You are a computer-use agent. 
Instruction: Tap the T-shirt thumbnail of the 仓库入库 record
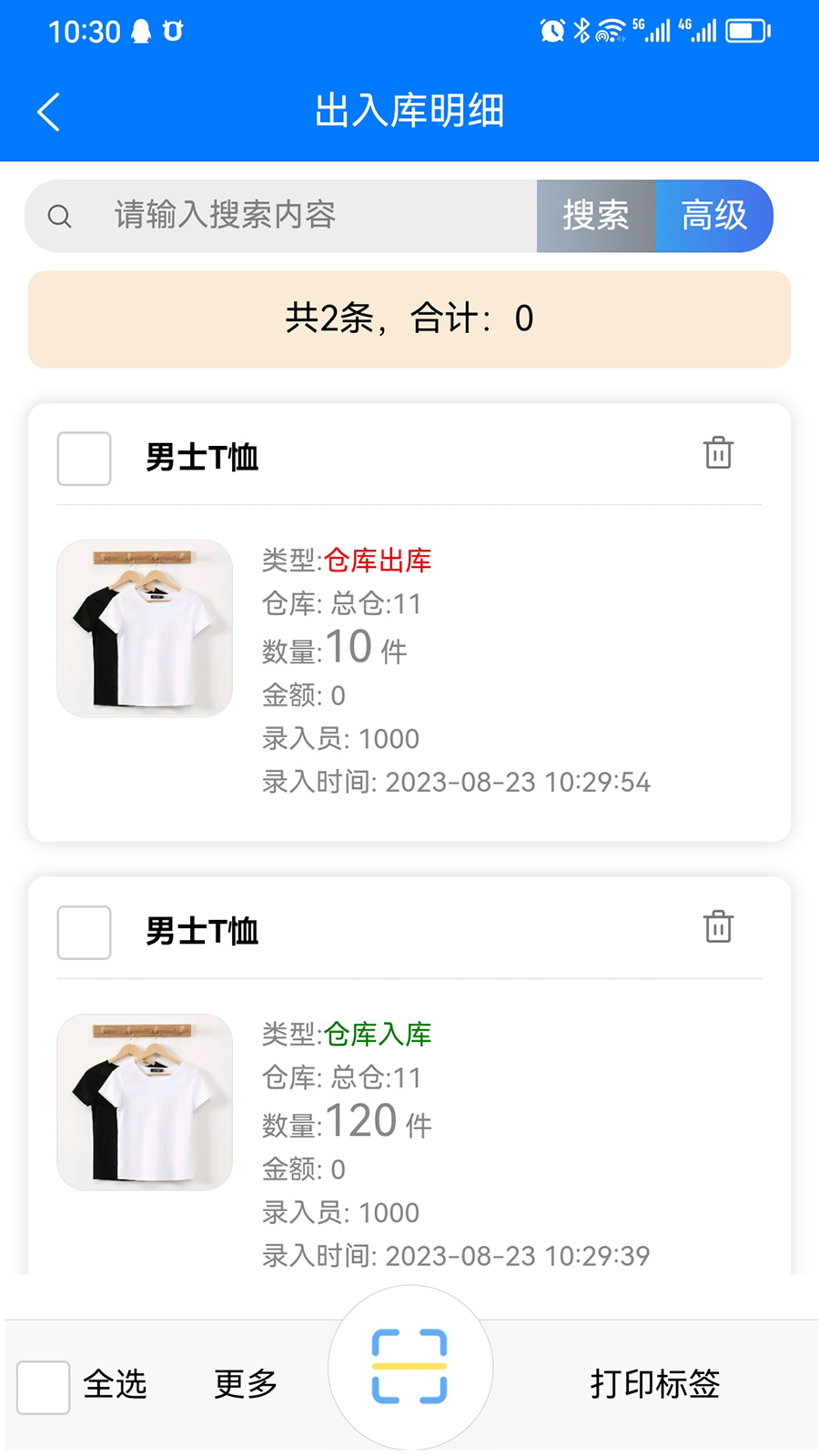[144, 1101]
